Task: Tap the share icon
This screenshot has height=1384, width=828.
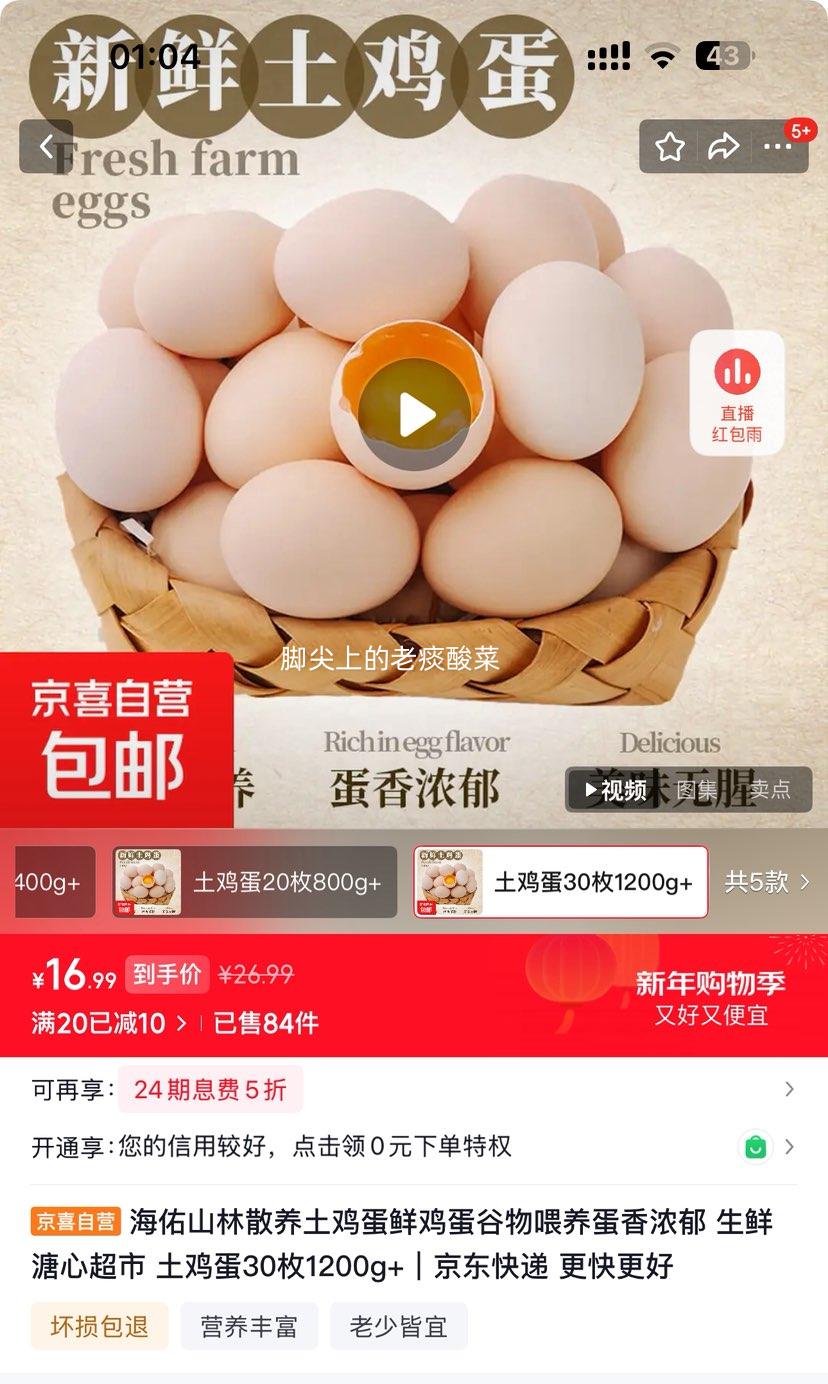Action: point(722,145)
